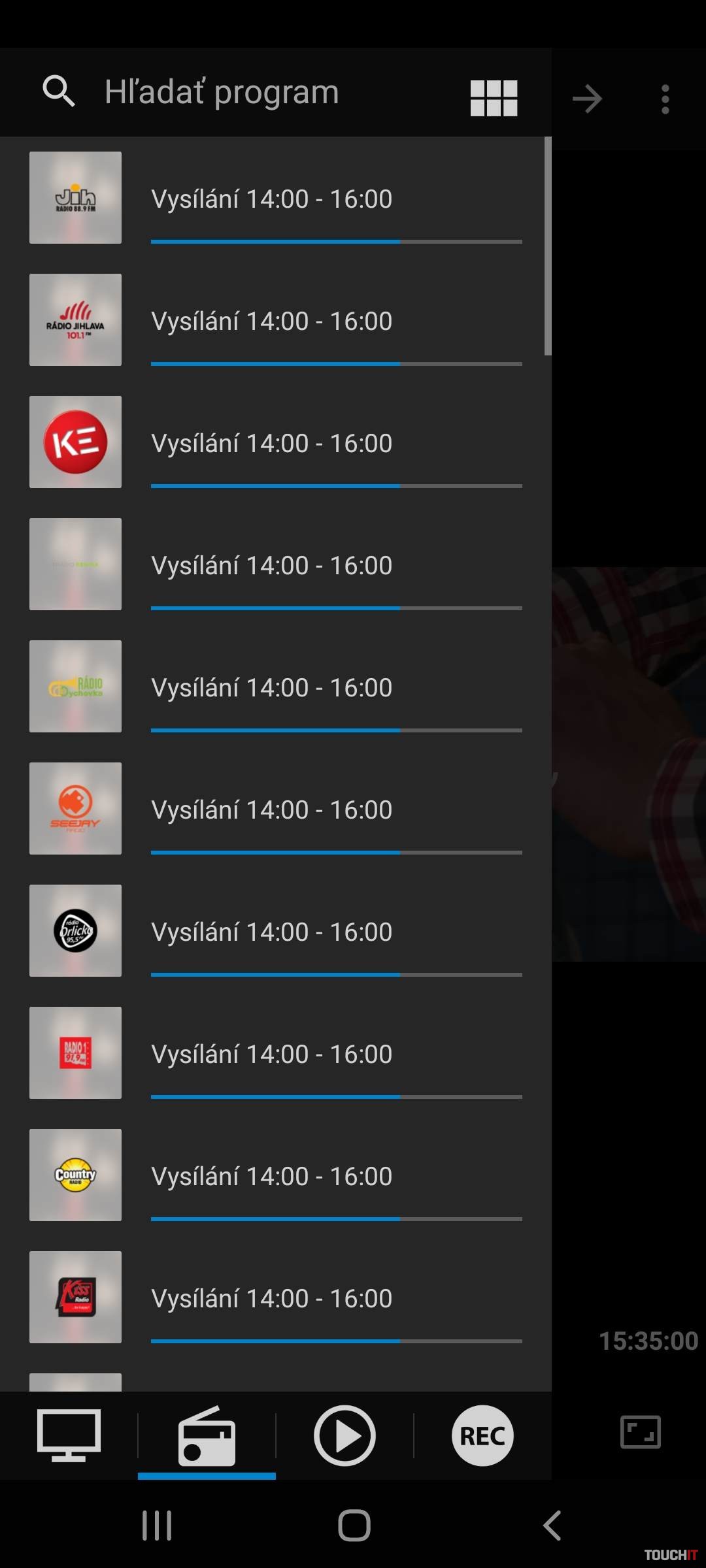
Task: Switch to the TV channels tab
Action: [x=69, y=1435]
